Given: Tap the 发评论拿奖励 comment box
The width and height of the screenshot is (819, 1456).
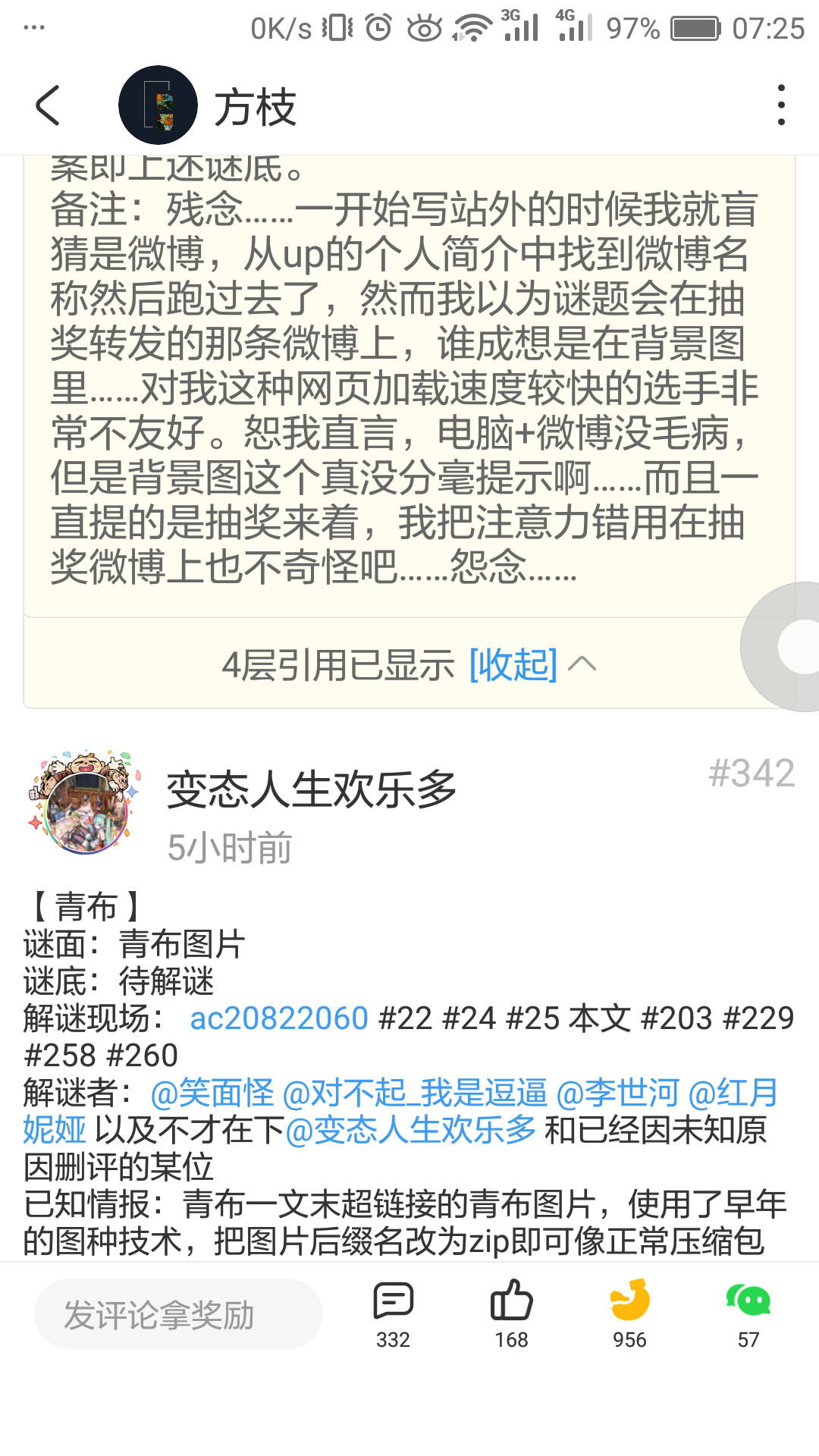Looking at the screenshot, I should click(178, 1315).
